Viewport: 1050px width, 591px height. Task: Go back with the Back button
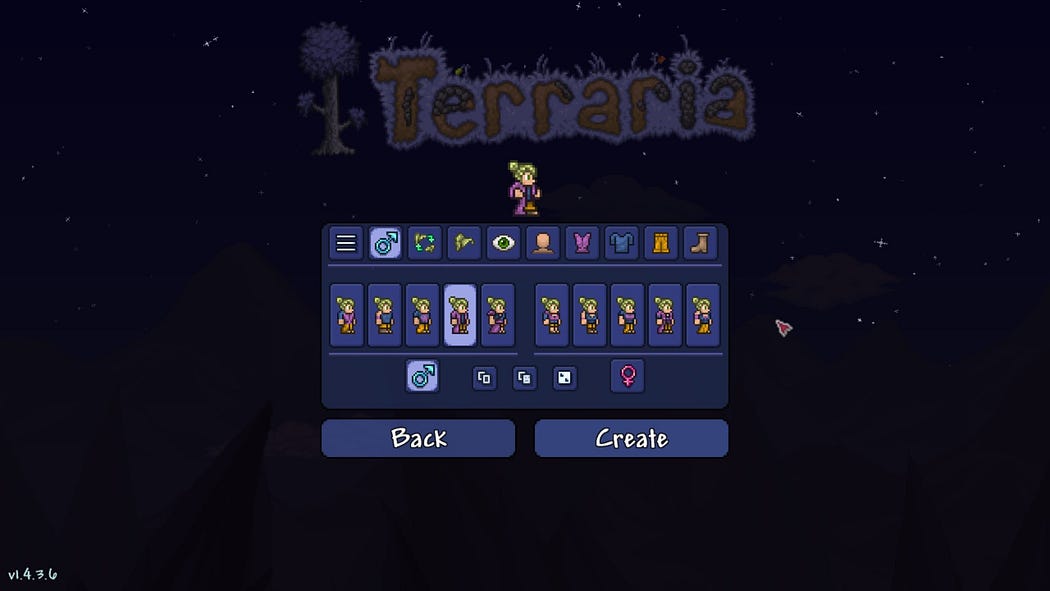(419, 438)
